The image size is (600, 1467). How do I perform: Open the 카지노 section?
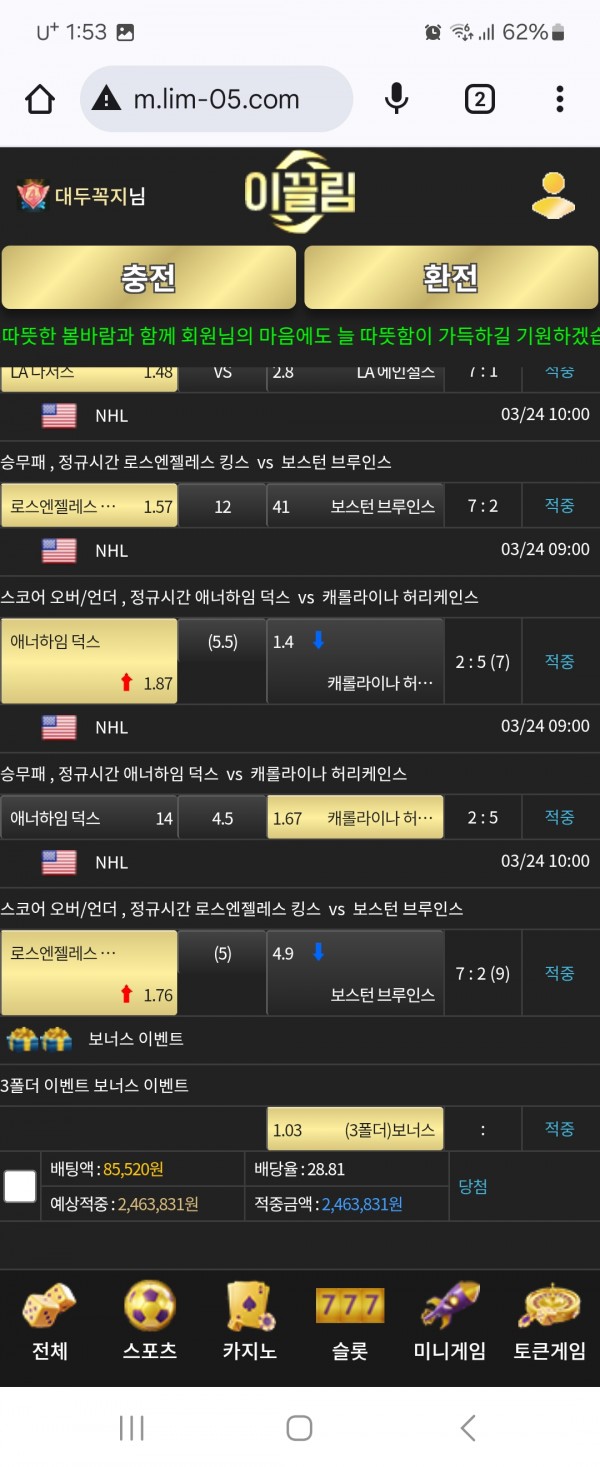pos(250,1322)
